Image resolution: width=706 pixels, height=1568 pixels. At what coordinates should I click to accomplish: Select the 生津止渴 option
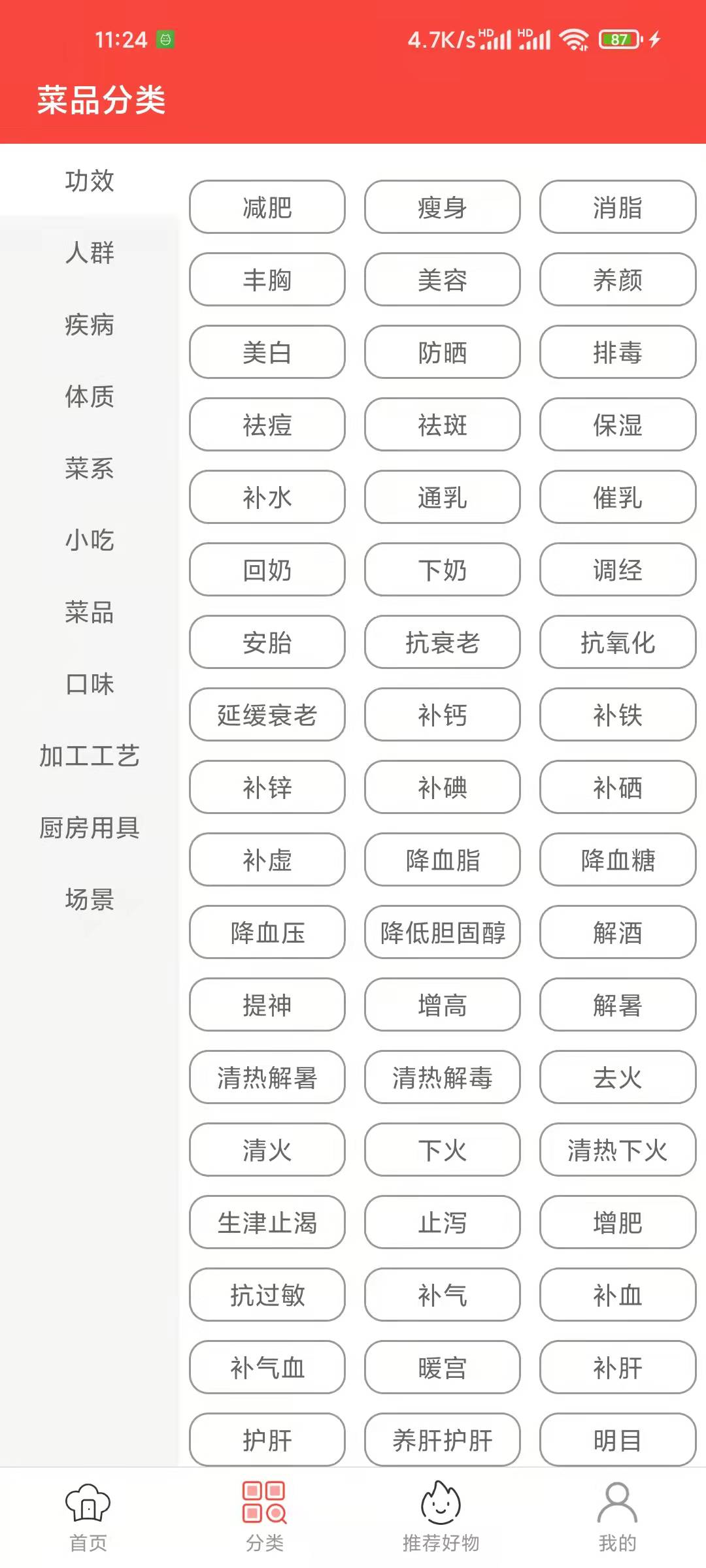[x=266, y=1223]
